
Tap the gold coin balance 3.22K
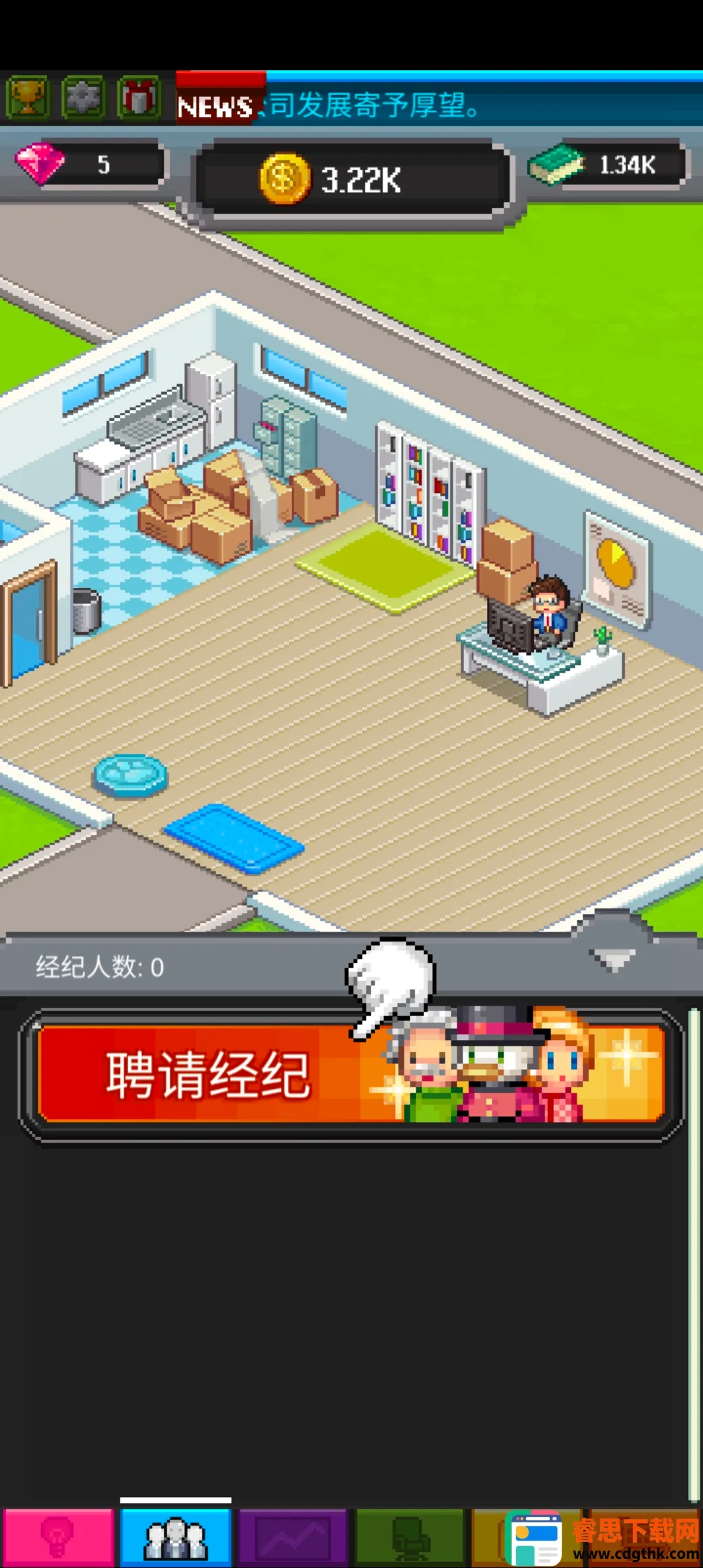pos(351,179)
